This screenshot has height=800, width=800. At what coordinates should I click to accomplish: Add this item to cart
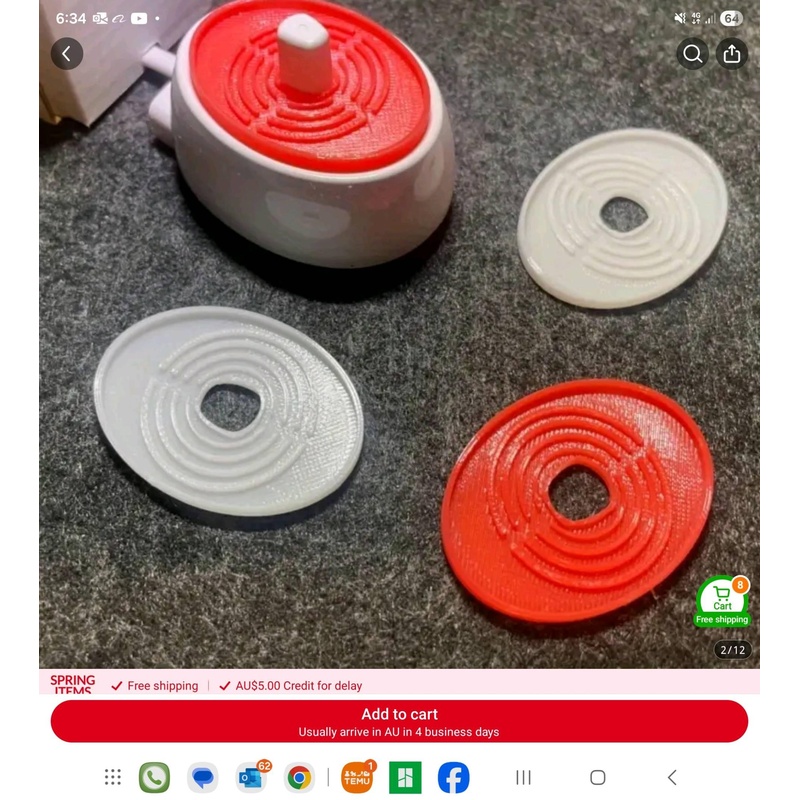(399, 721)
